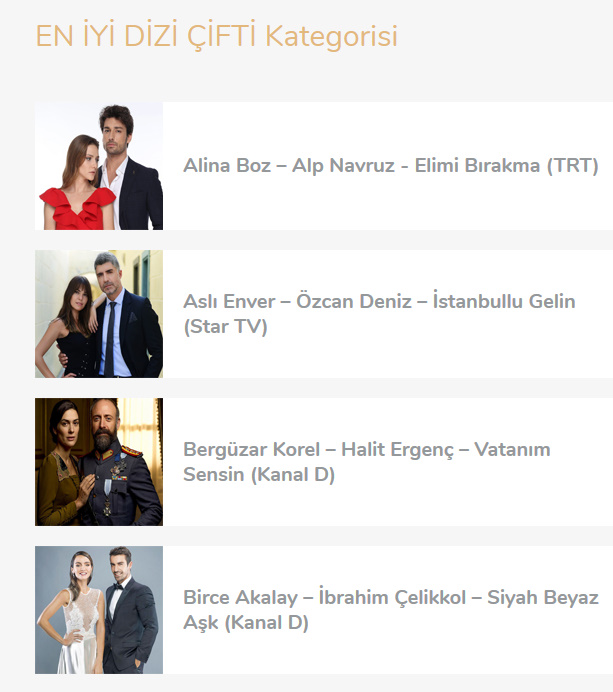Image resolution: width=613 pixels, height=692 pixels.
Task: Pick Bergüzar Korel – Halit Ergenç row
Action: pos(390,462)
